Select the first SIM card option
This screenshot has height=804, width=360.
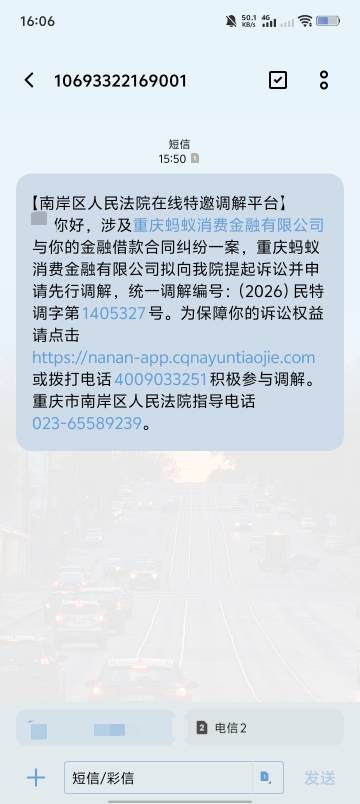[95, 728]
